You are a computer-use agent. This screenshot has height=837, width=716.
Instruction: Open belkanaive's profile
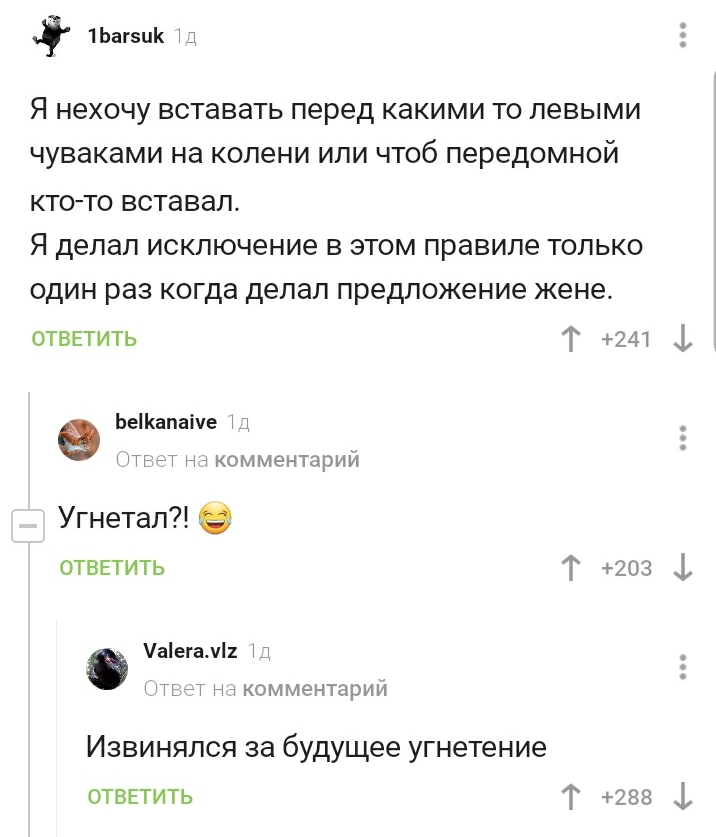coord(166,422)
